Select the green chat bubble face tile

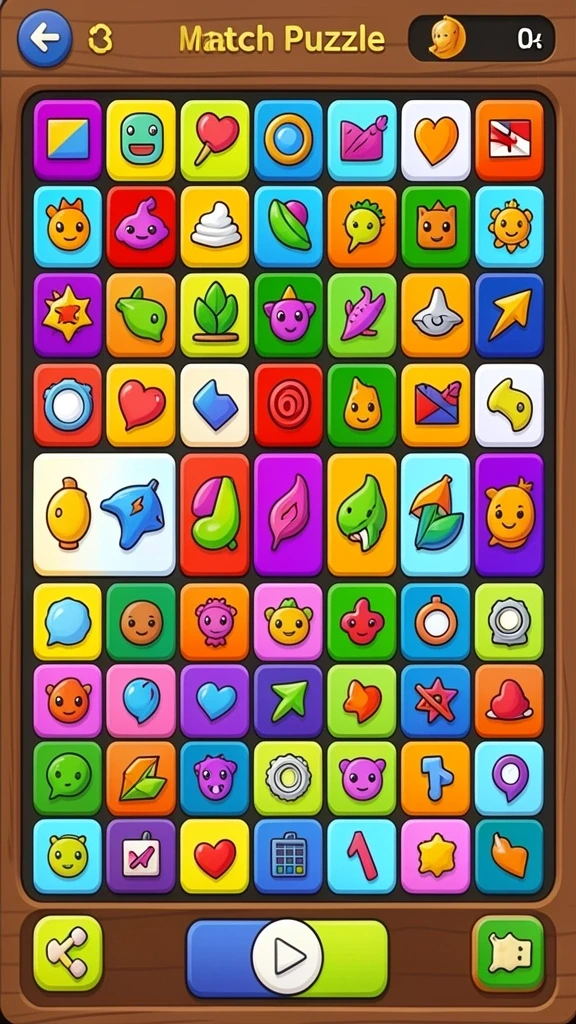coord(68,778)
